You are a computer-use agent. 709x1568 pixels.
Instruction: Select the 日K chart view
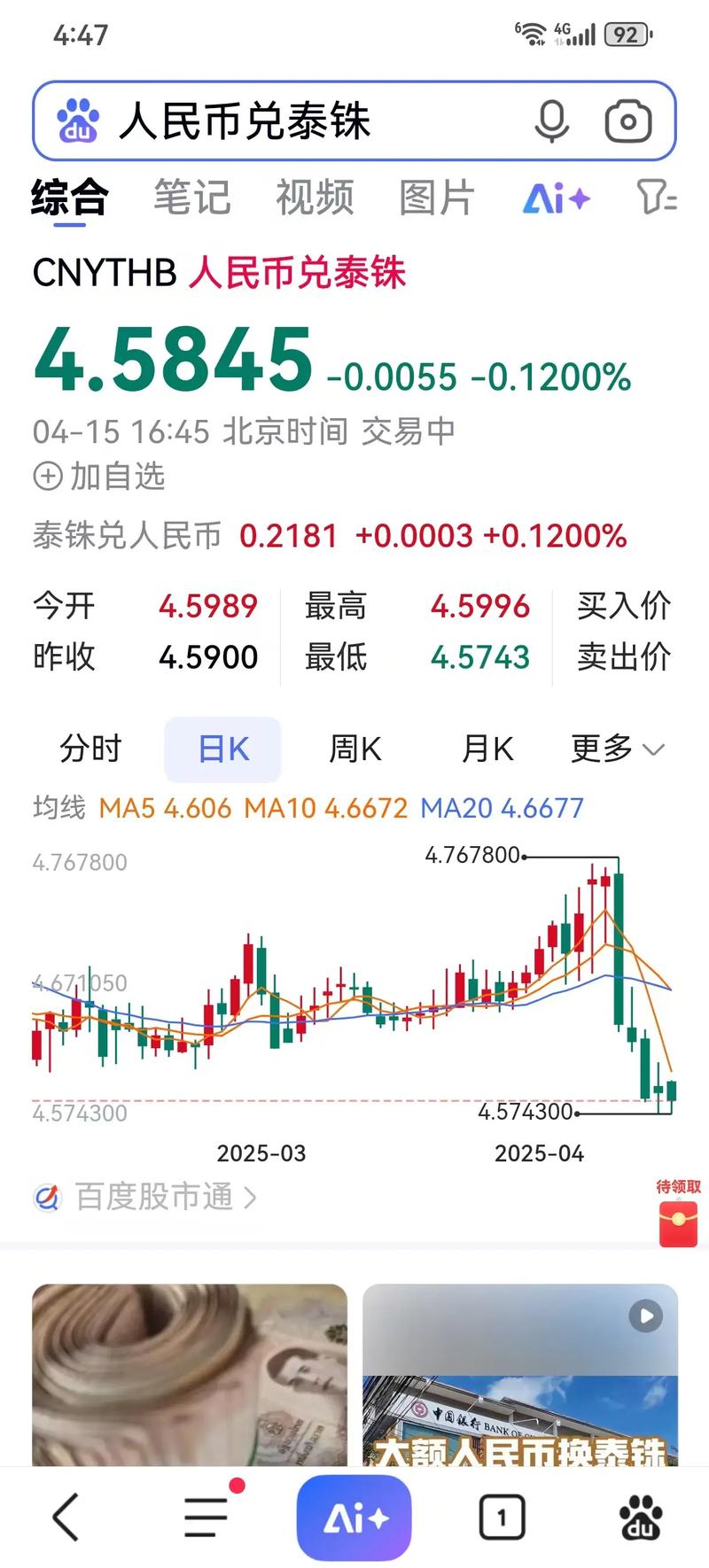point(223,749)
